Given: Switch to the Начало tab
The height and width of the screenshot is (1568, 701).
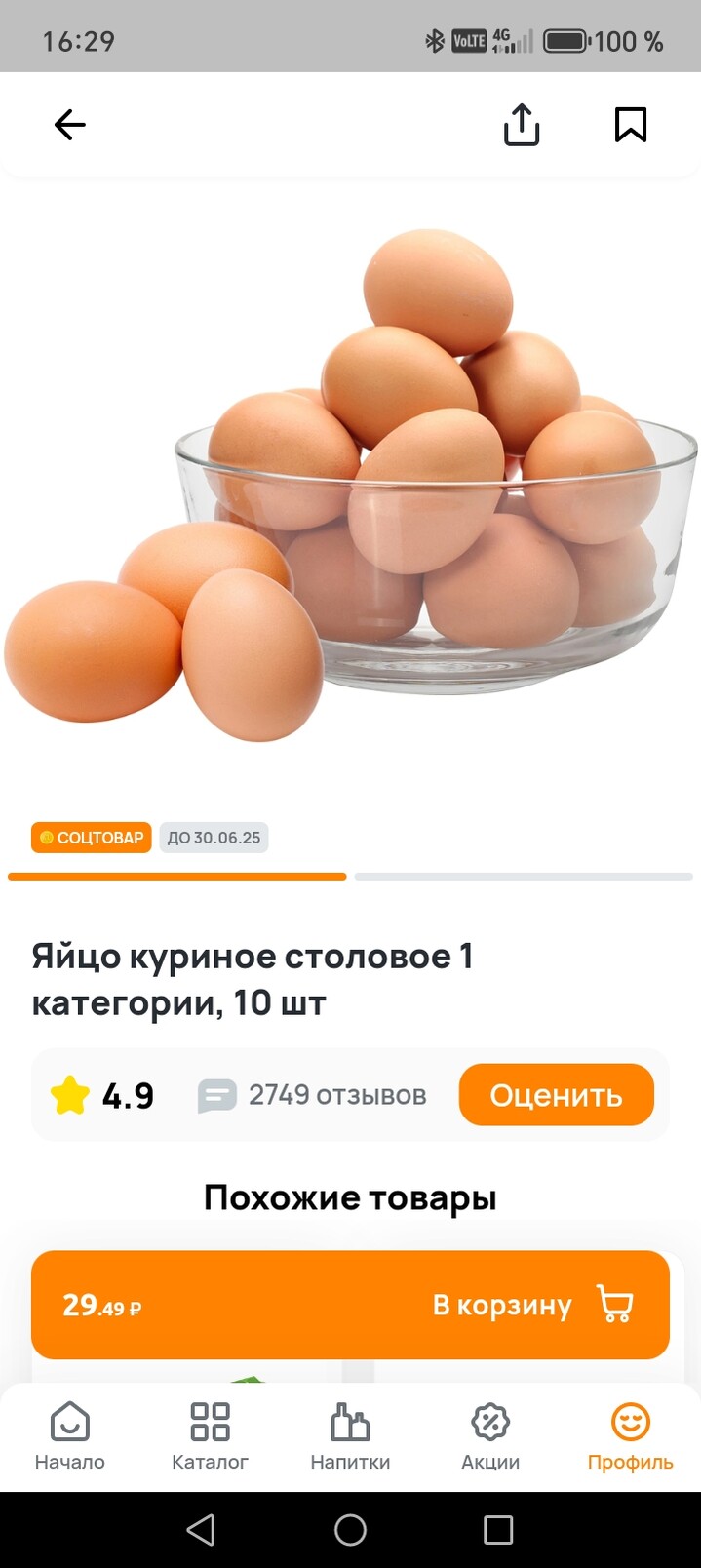Looking at the screenshot, I should (69, 1435).
